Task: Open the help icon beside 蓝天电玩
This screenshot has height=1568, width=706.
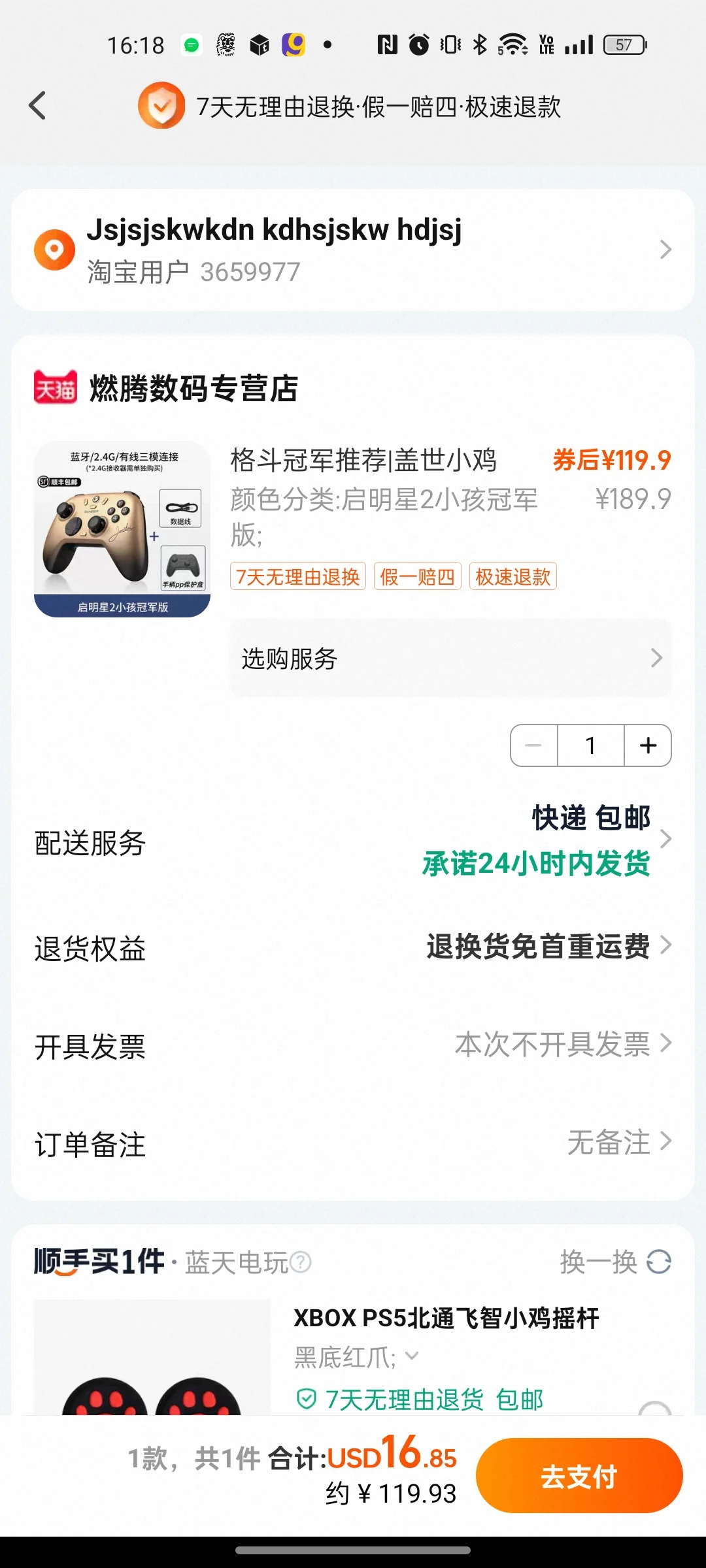Action: pos(300,1262)
